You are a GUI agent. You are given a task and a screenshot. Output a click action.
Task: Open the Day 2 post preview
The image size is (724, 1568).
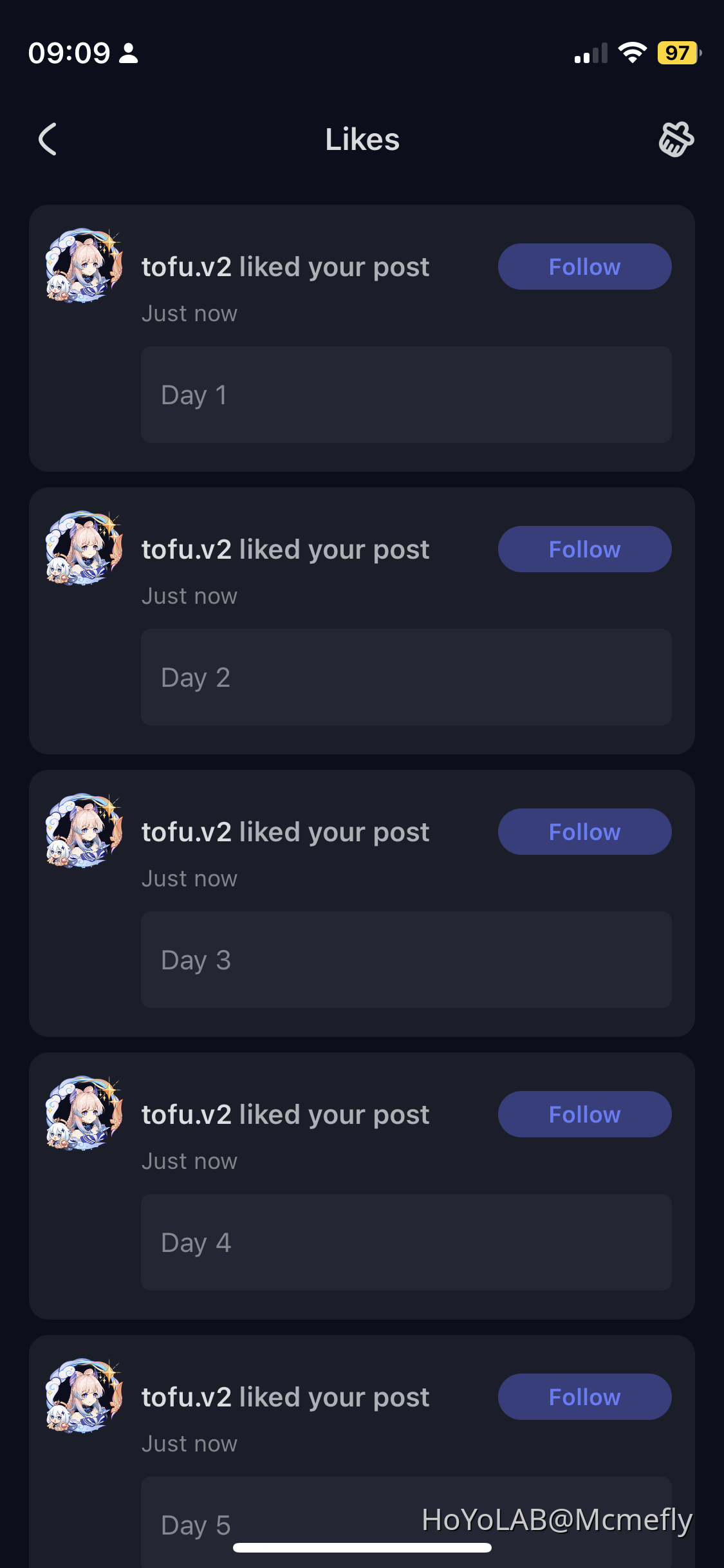click(405, 677)
